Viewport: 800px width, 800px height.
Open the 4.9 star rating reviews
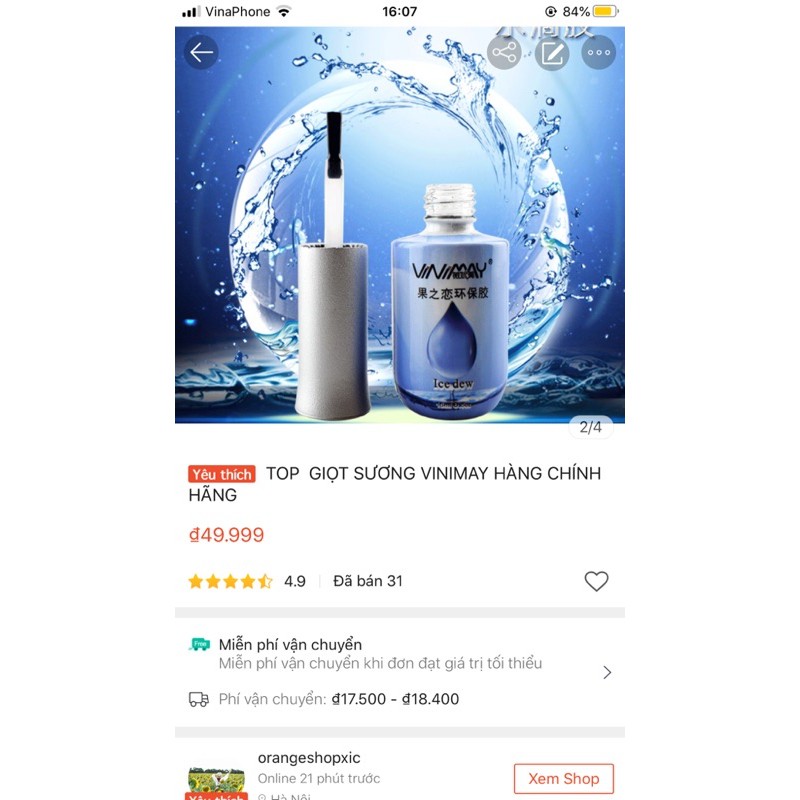(246, 581)
